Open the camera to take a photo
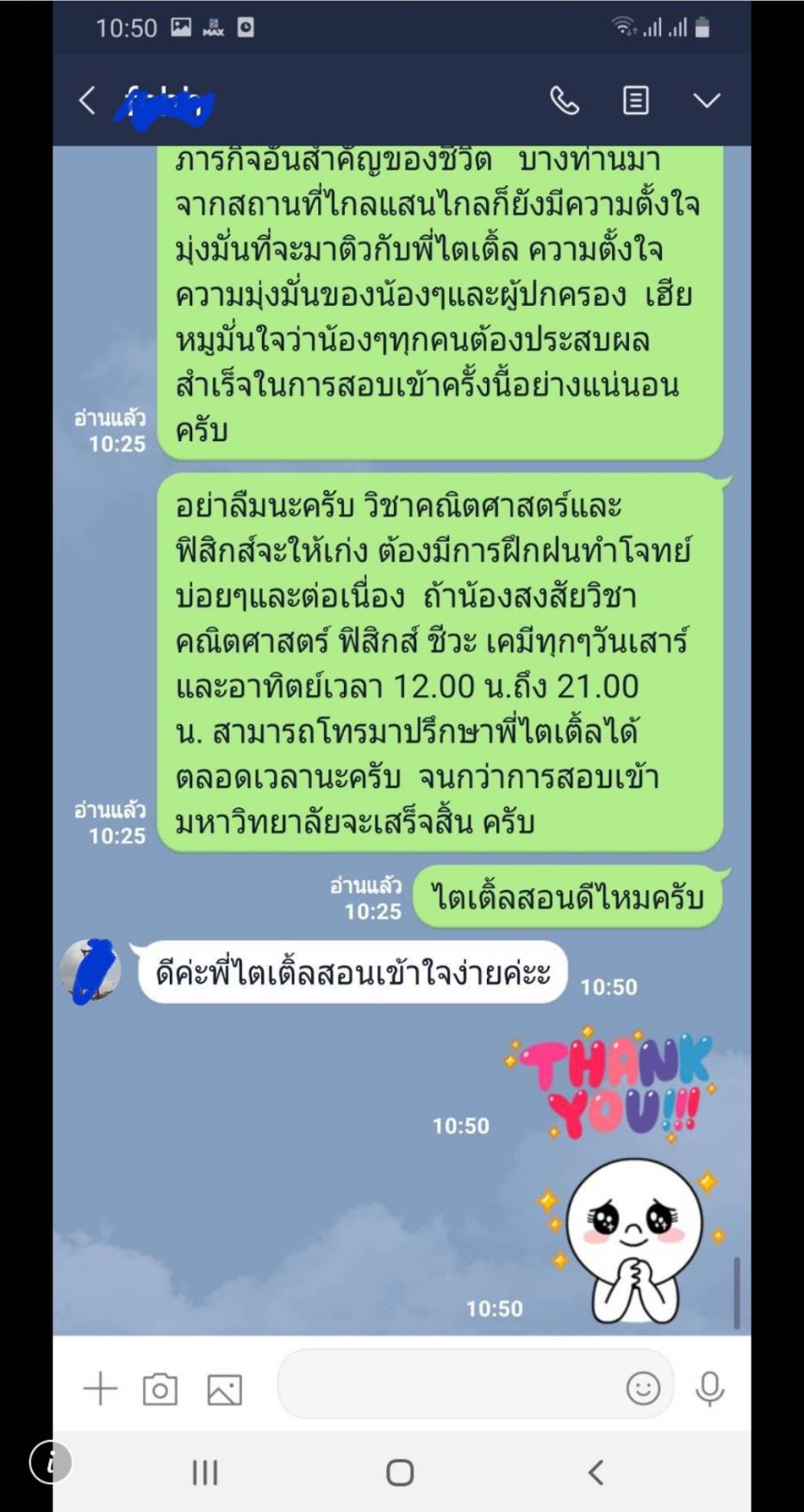The height and width of the screenshot is (1512, 804). (x=160, y=1390)
